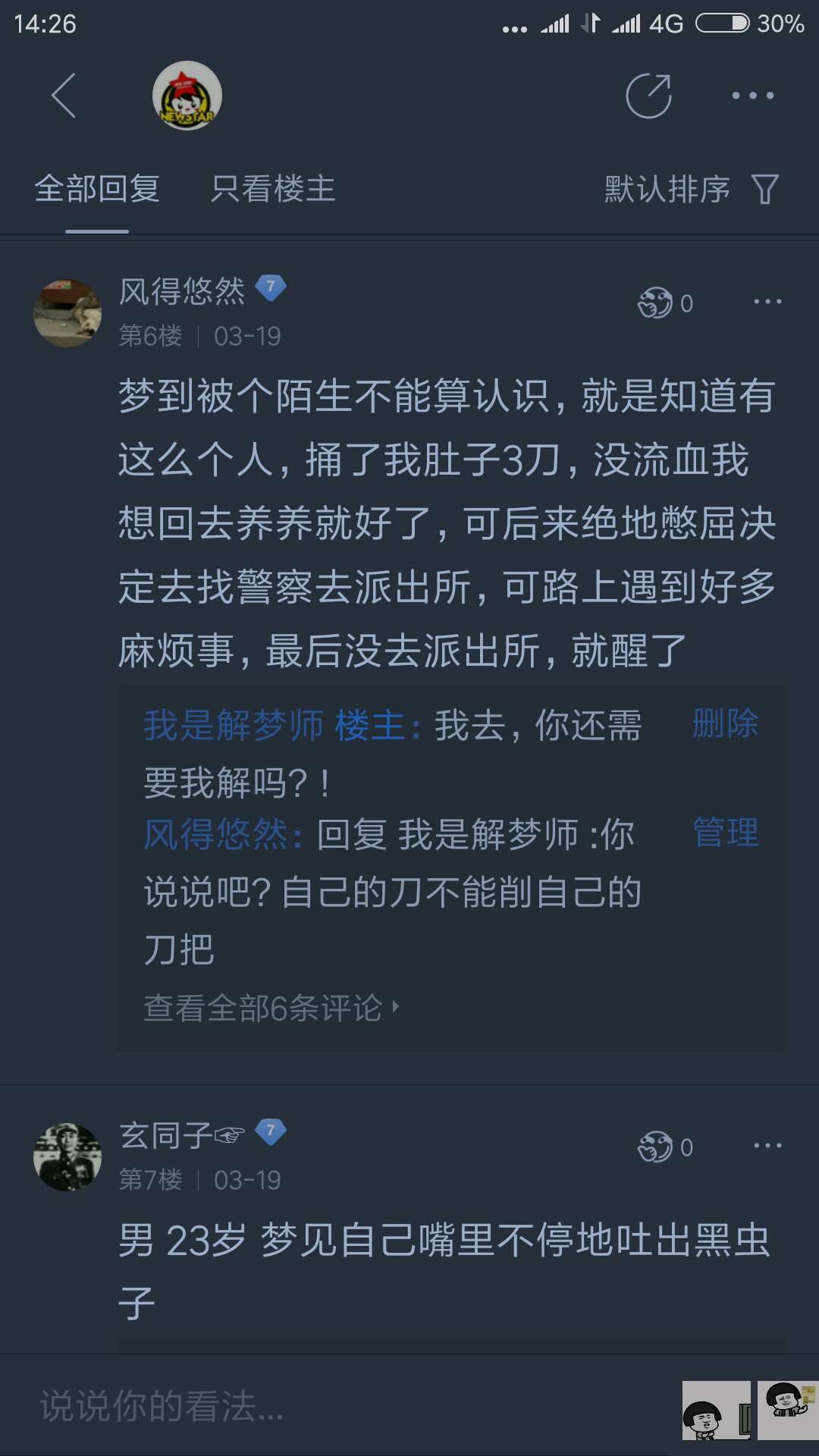Open more options on 风得悠然's reply
Screen dimensions: 819x1456
(767, 302)
